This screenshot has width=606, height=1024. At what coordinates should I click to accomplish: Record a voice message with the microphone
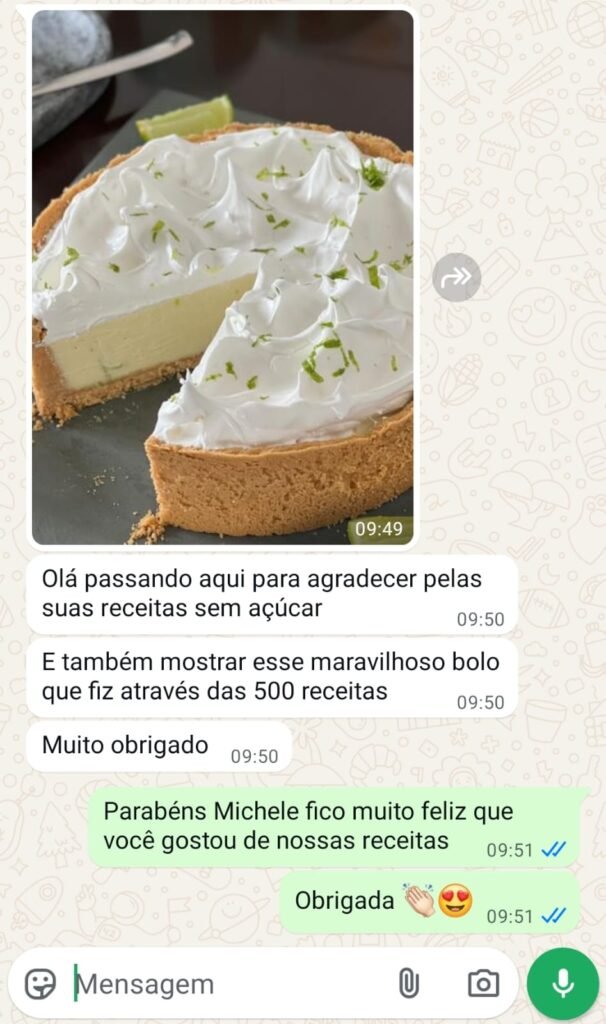(563, 983)
